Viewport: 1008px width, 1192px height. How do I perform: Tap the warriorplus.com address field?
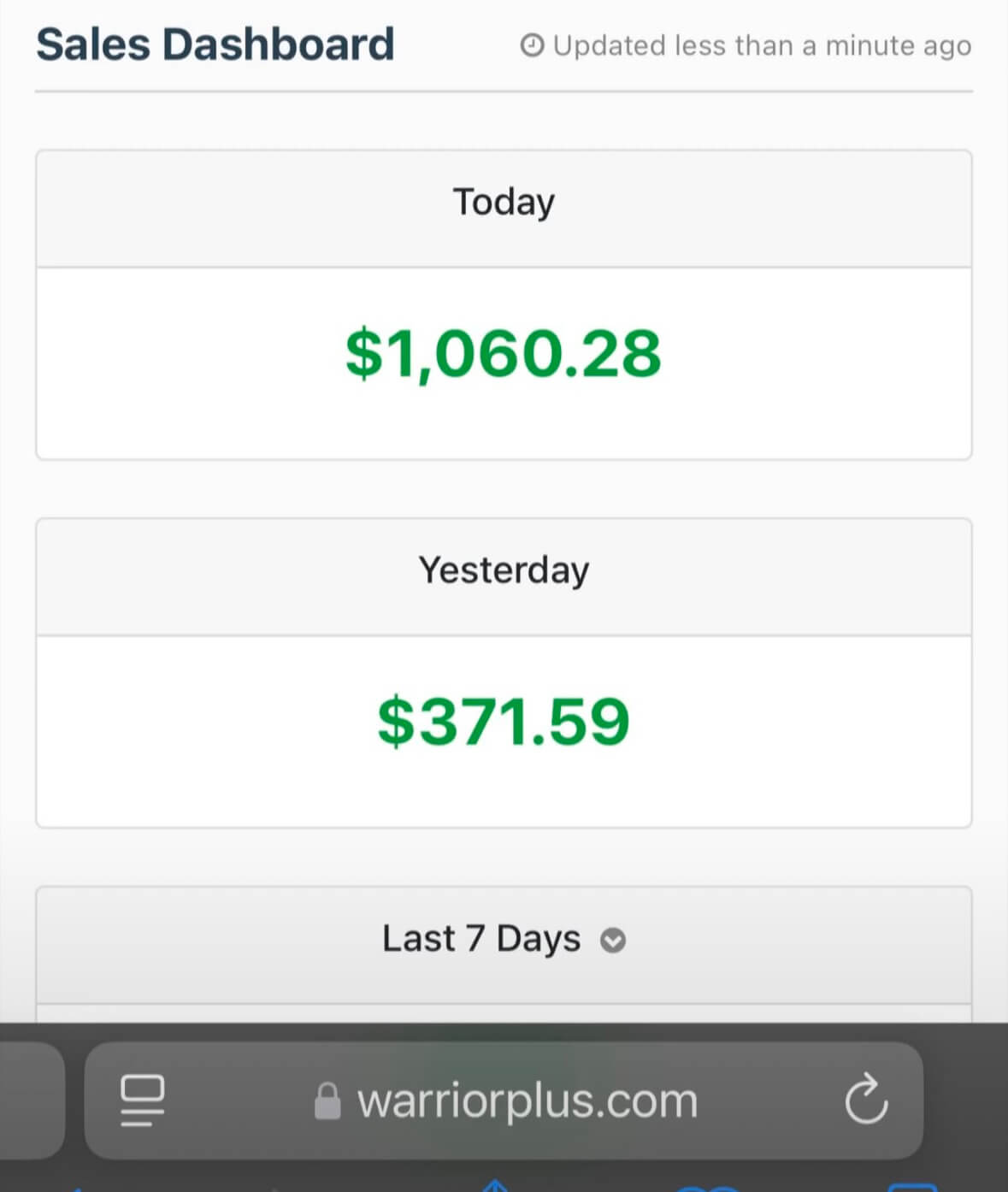pos(527,1101)
